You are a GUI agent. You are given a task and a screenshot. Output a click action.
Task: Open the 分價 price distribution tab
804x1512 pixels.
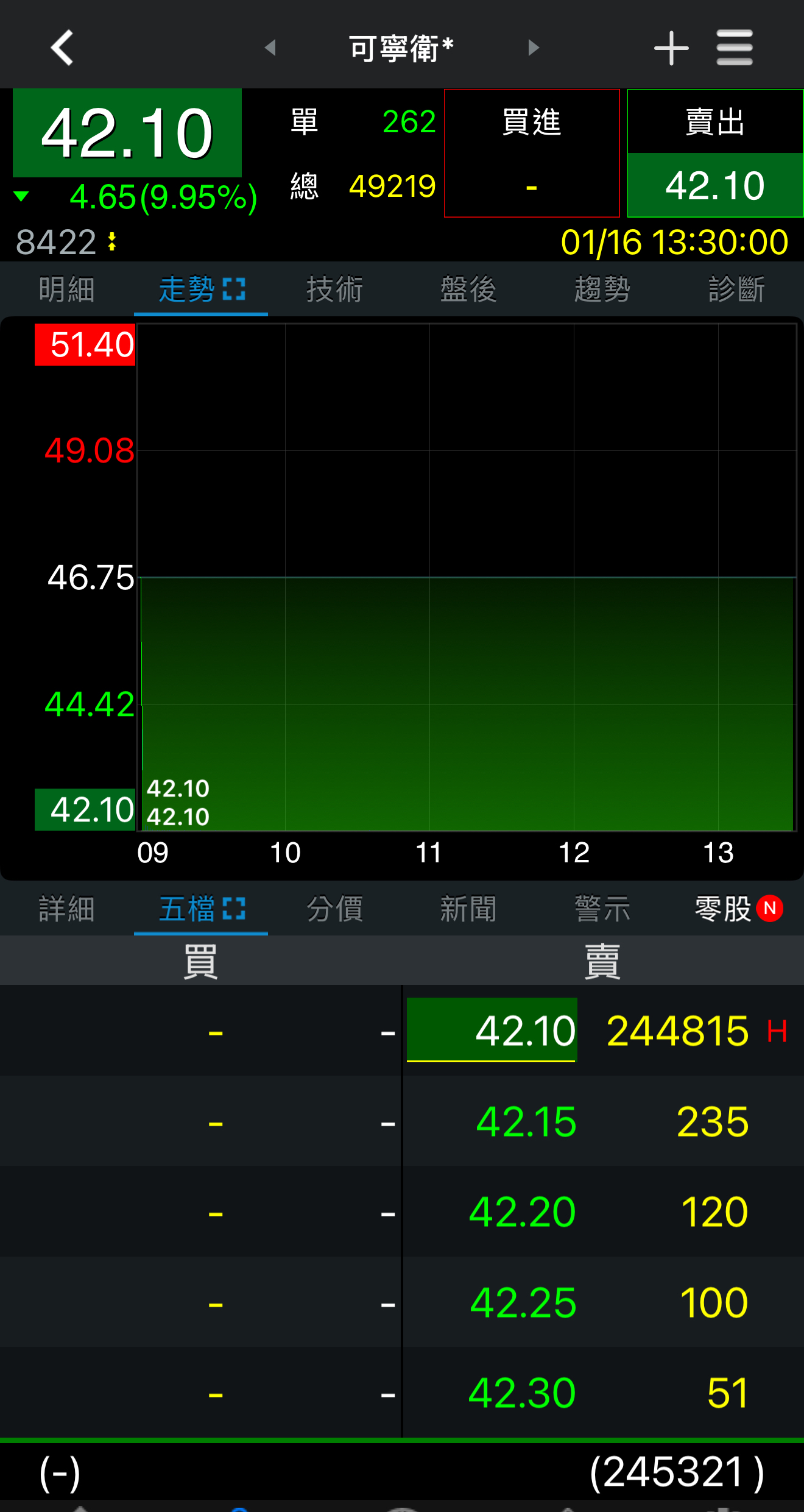click(x=334, y=909)
